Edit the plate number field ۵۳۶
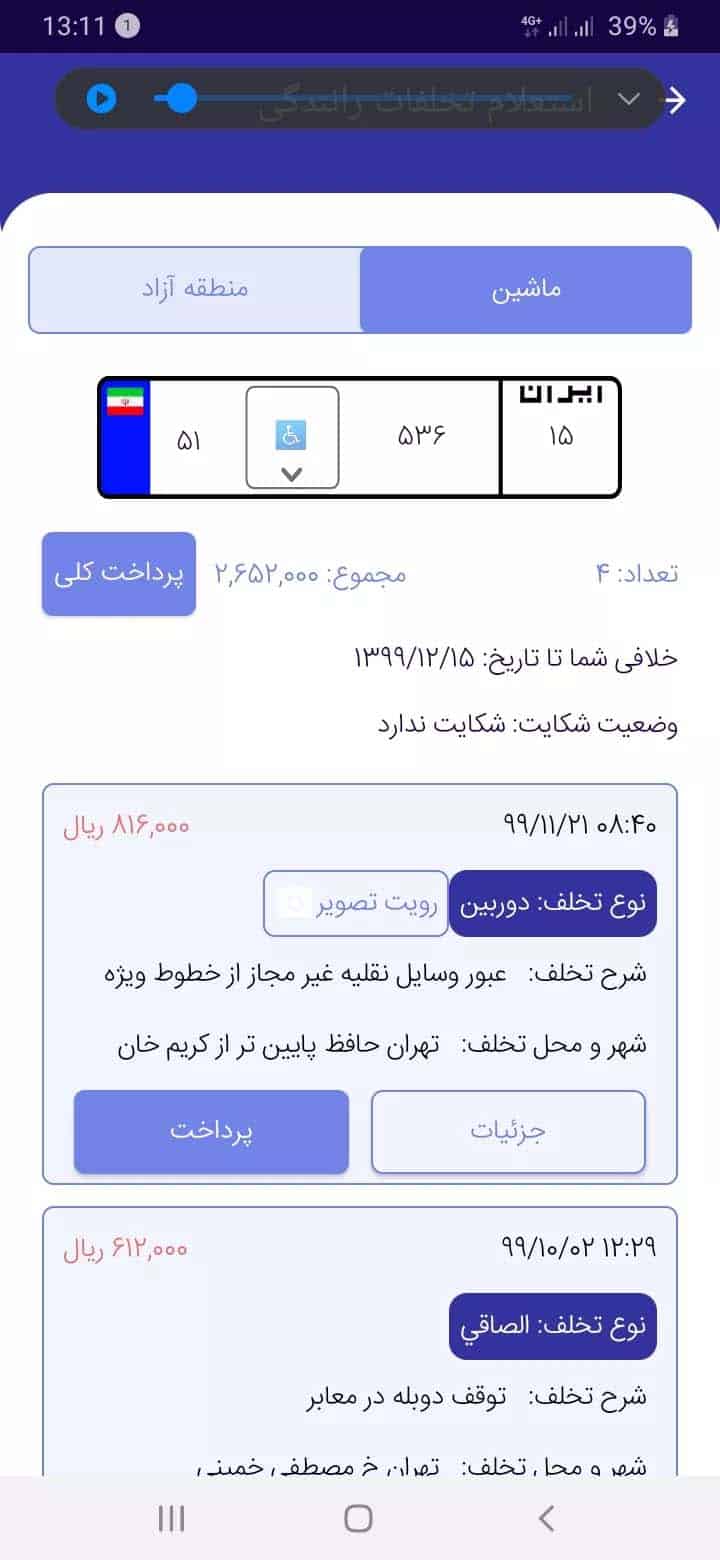 coord(420,438)
